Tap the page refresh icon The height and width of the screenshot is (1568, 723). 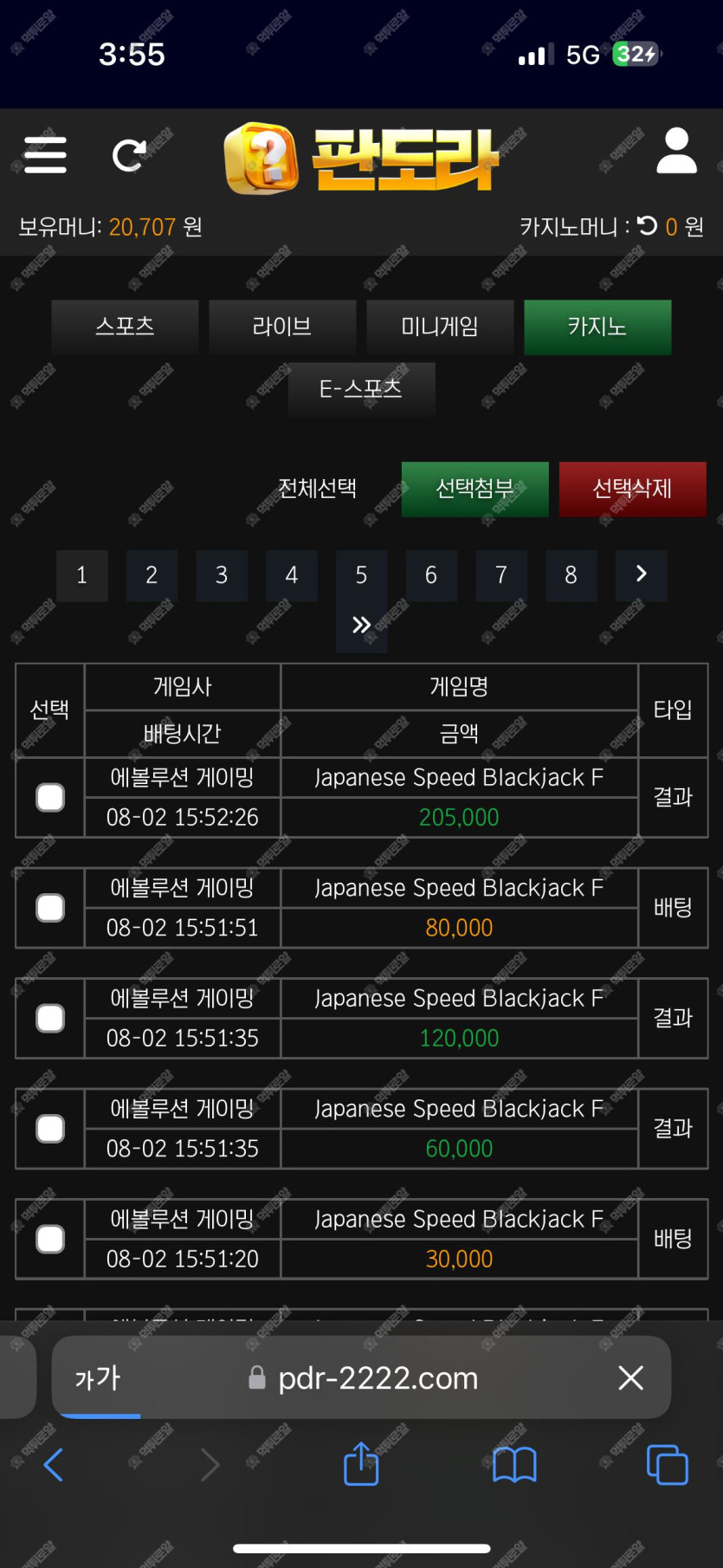tap(129, 155)
